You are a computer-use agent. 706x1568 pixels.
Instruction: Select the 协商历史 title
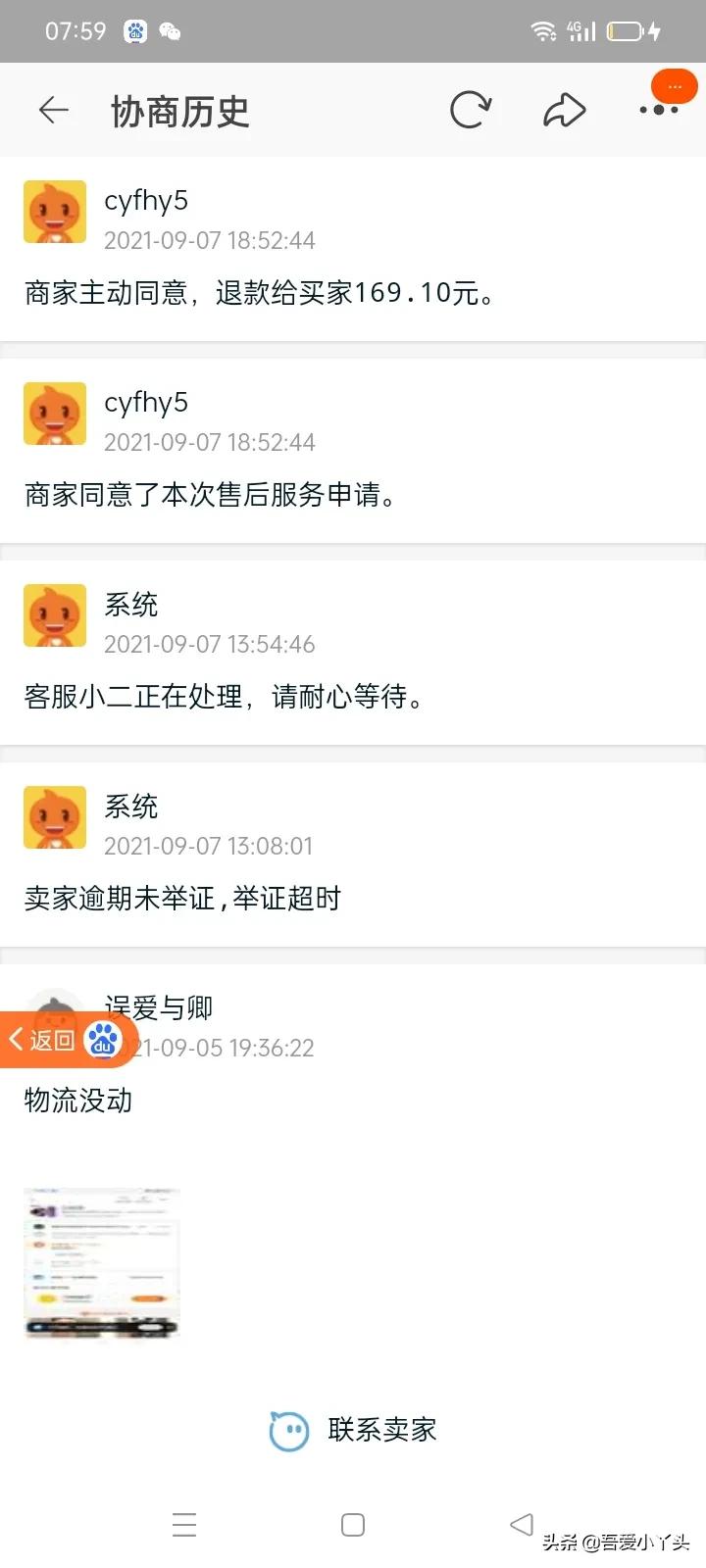point(180,110)
